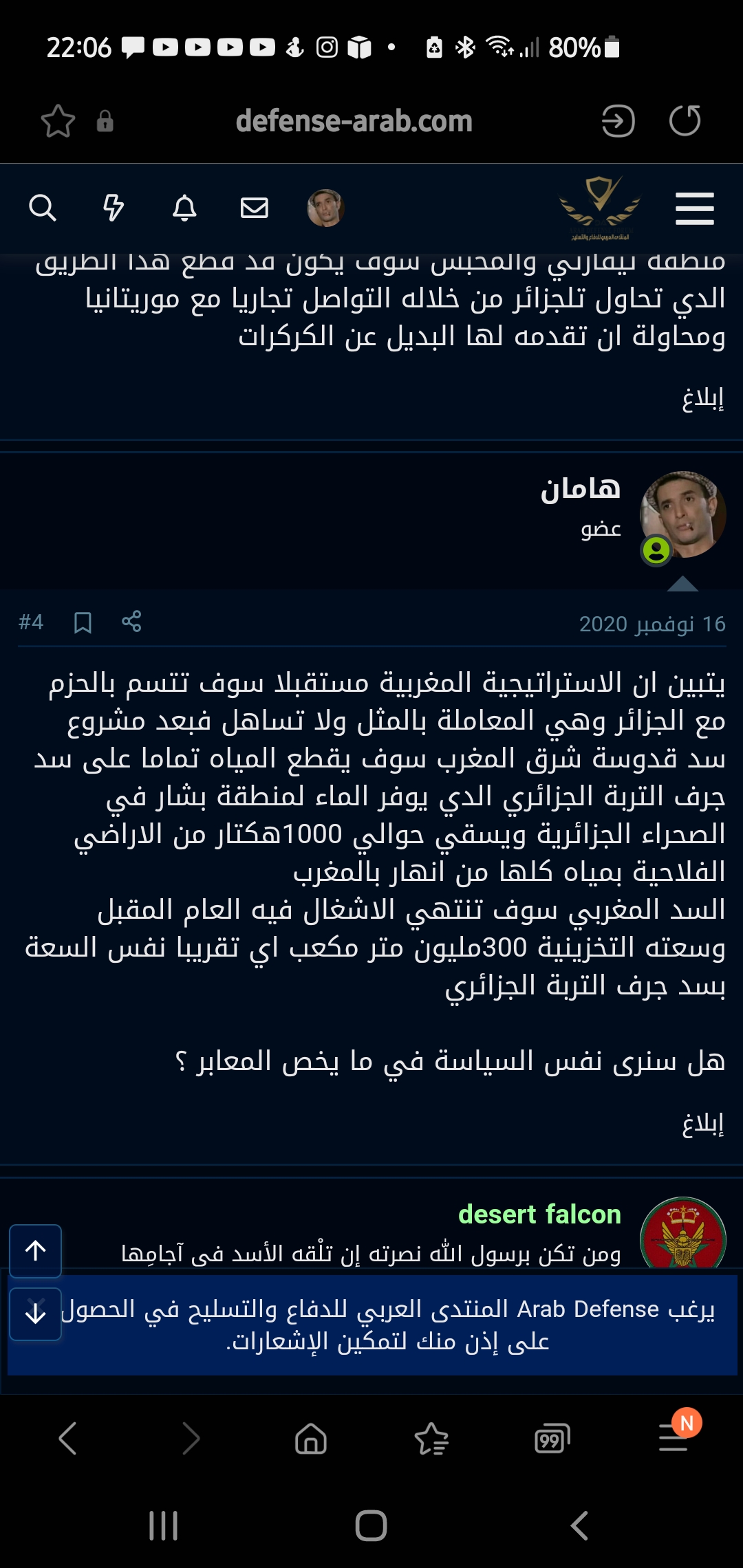Report هامان's post #4
This screenshot has height=1568, width=743.
pyautogui.click(x=702, y=1124)
